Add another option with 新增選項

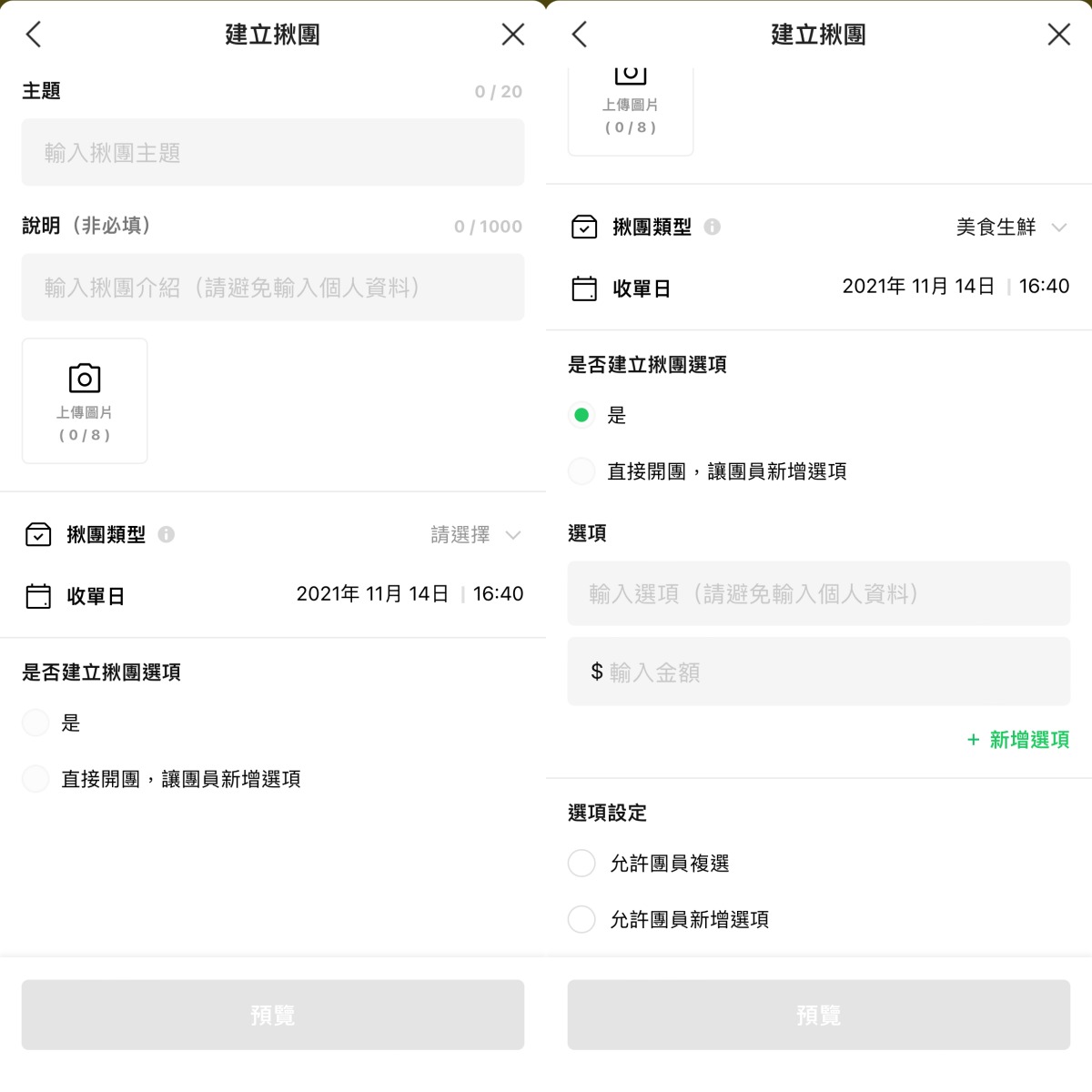1018,740
